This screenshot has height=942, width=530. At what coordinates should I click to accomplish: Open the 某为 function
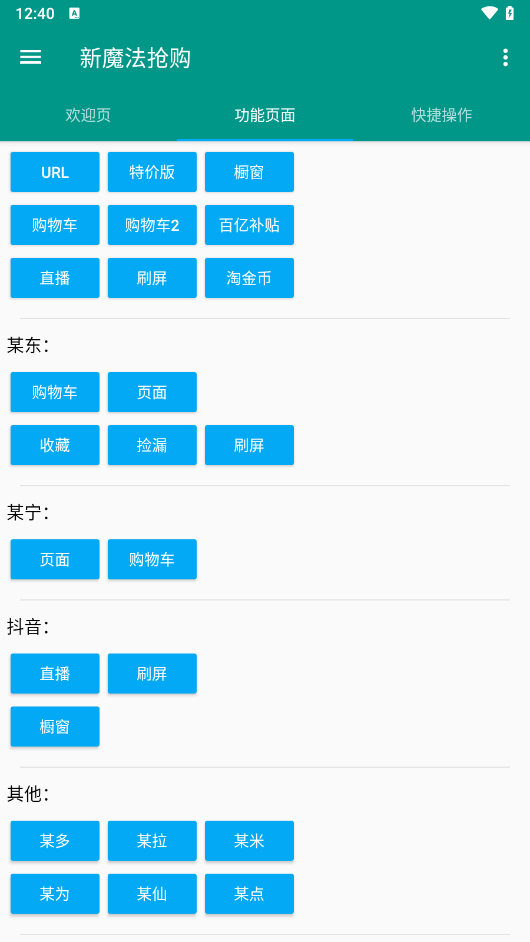pyautogui.click(x=55, y=894)
